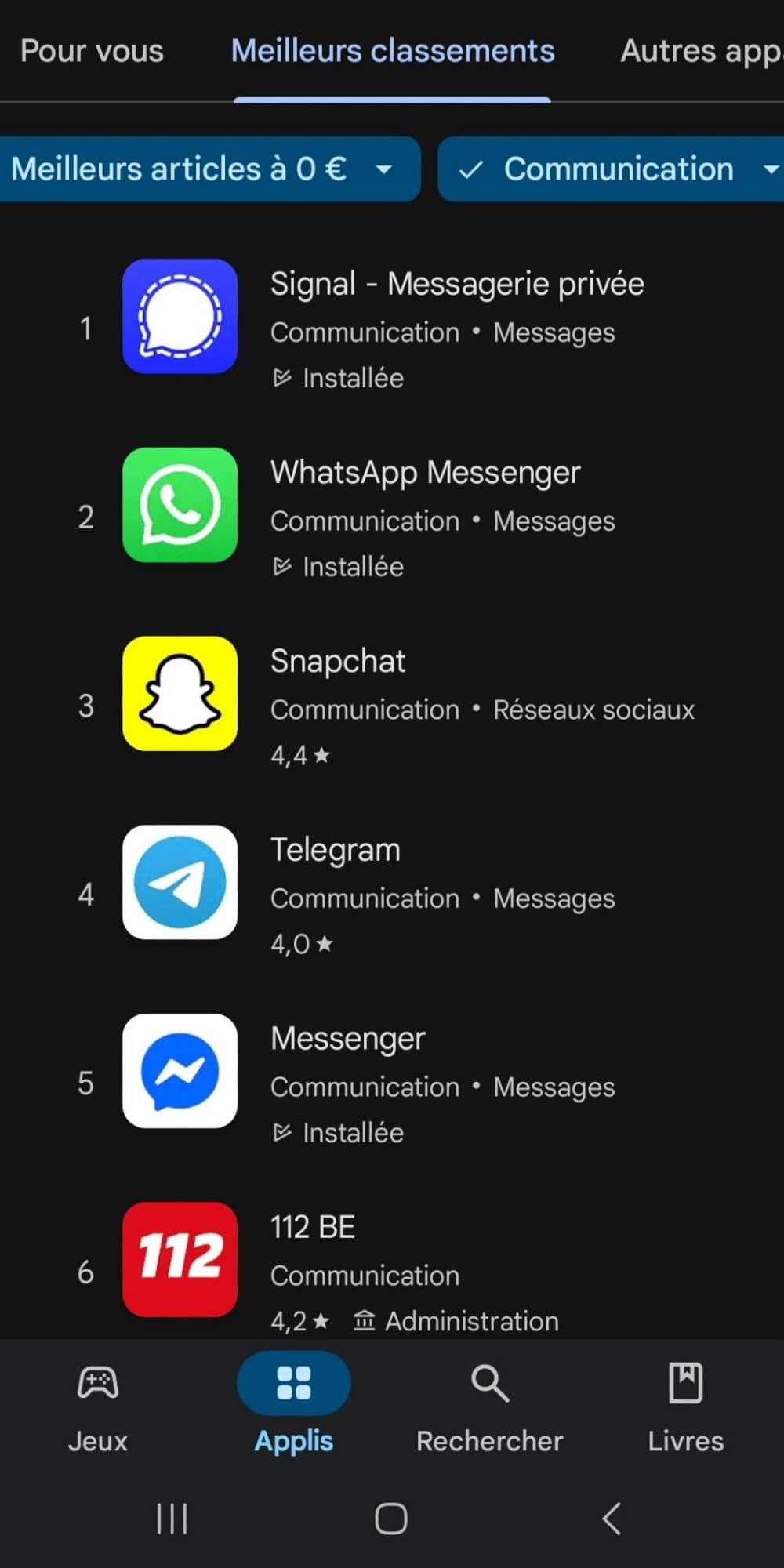Image resolution: width=784 pixels, height=1568 pixels.
Task: Switch to the Pour vous tab
Action: [x=92, y=52]
